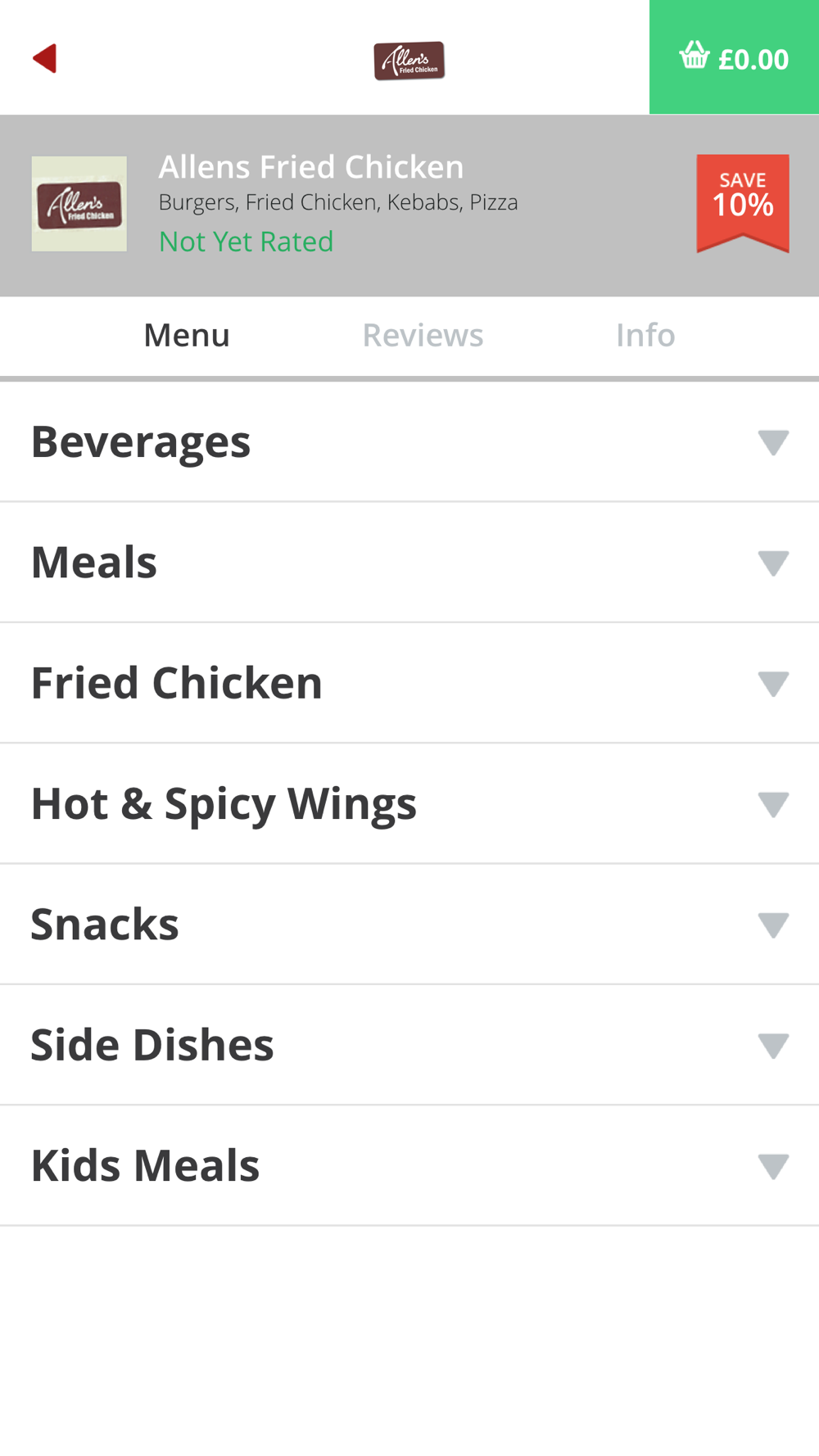Expand the Hot & Spicy Wings section
The height and width of the screenshot is (1456, 819).
tap(409, 803)
